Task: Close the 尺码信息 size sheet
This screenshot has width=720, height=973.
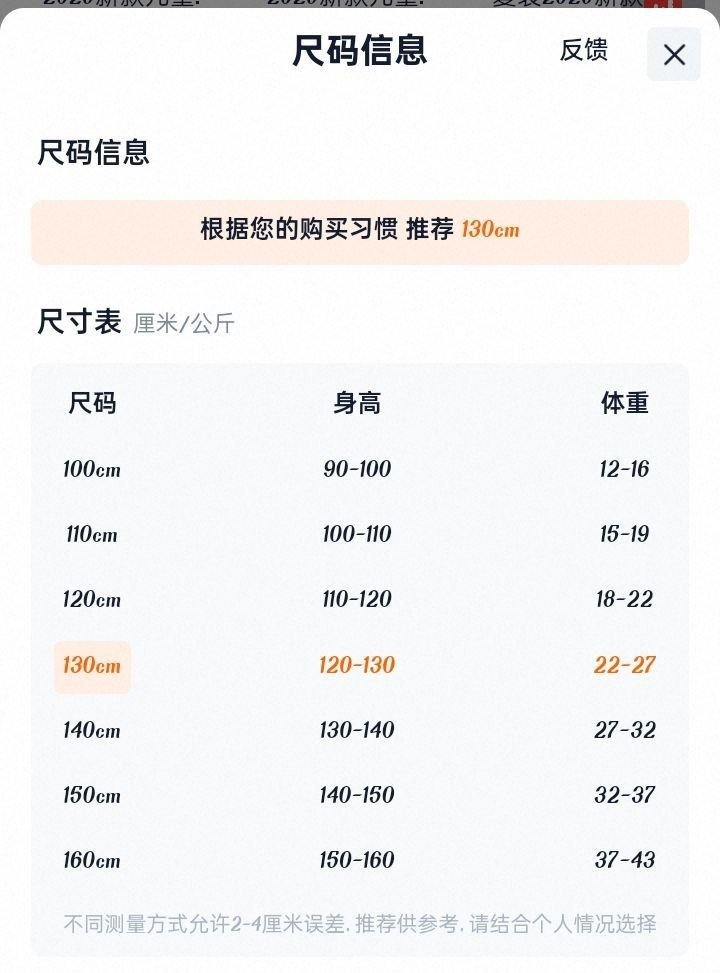Action: tap(673, 55)
